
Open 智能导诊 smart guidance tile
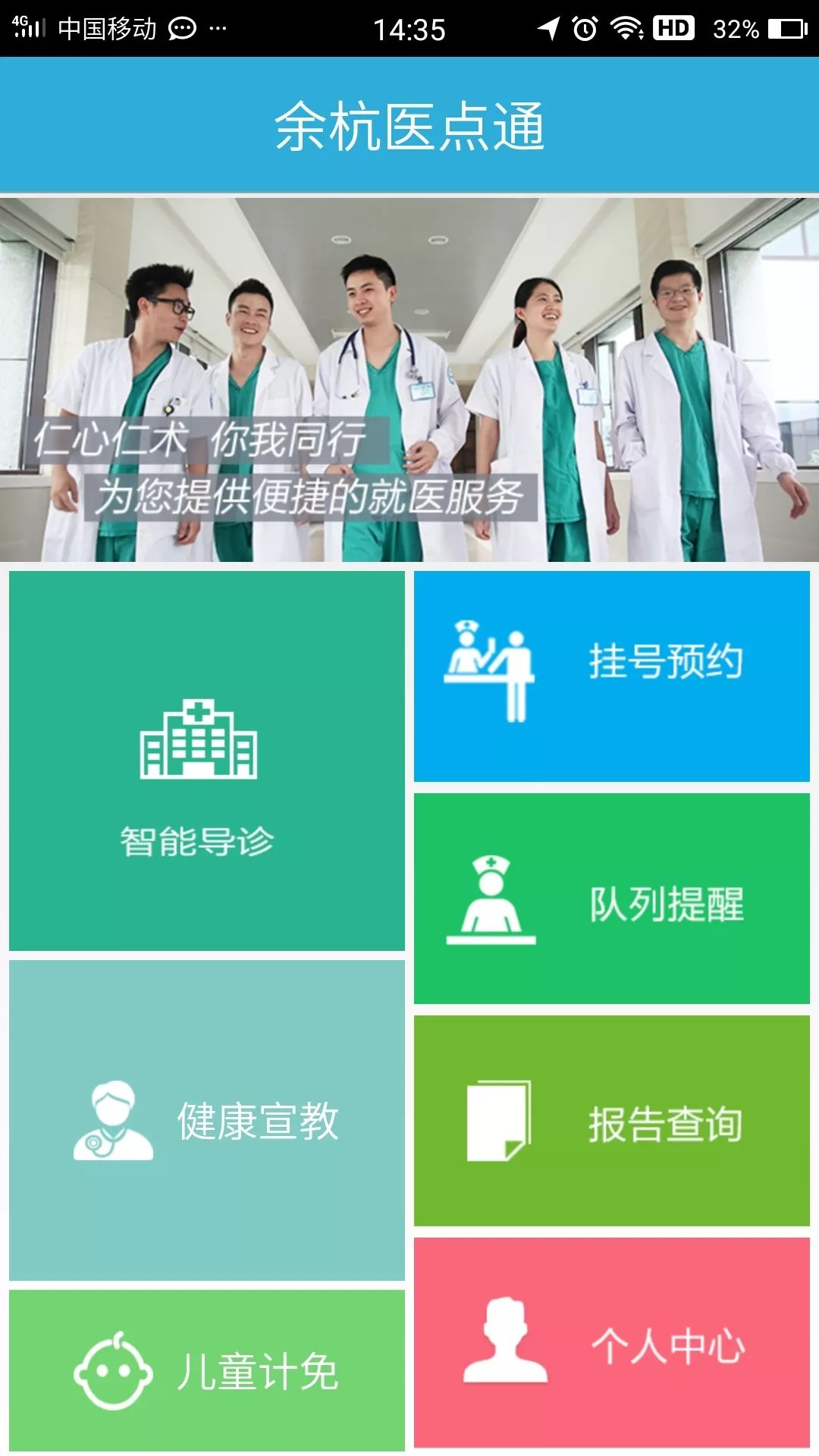click(x=206, y=760)
